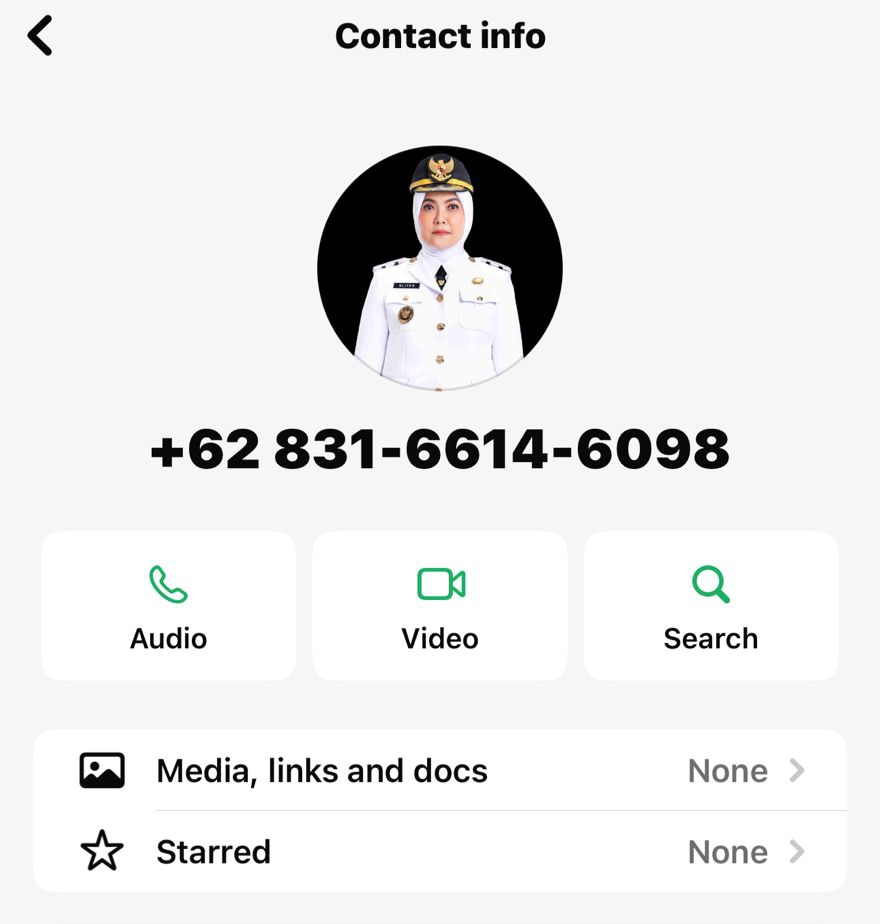The image size is (880, 924).
Task: Open Starred messages
Action: [440, 852]
